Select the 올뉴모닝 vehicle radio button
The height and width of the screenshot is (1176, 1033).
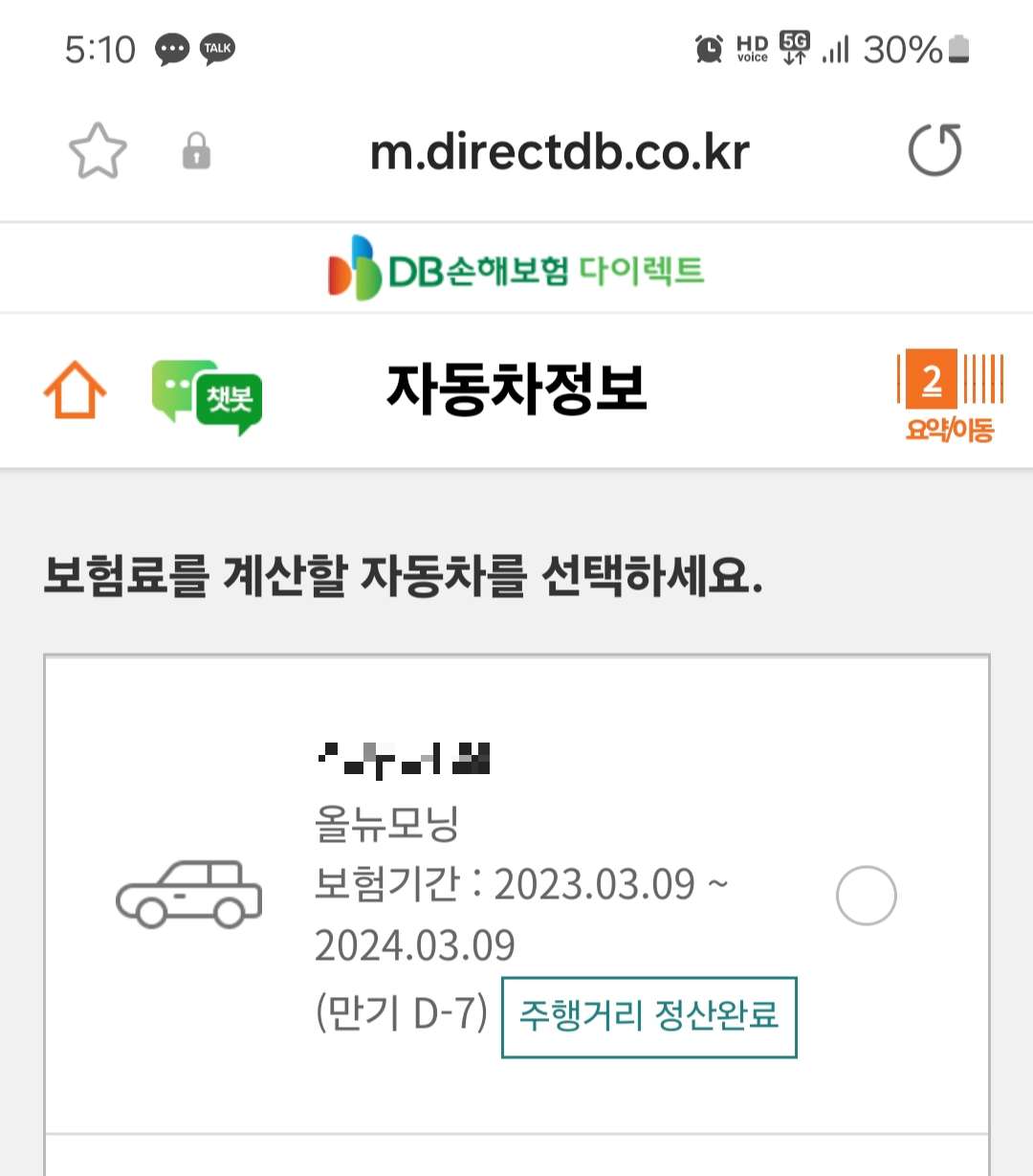point(865,895)
